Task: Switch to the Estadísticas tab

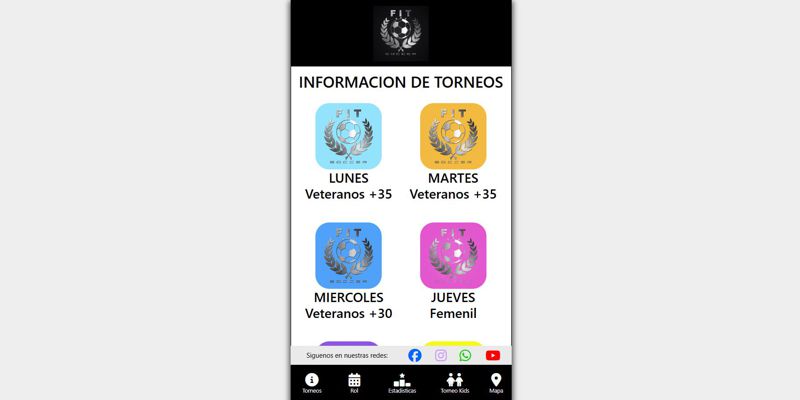Action: [x=402, y=384]
